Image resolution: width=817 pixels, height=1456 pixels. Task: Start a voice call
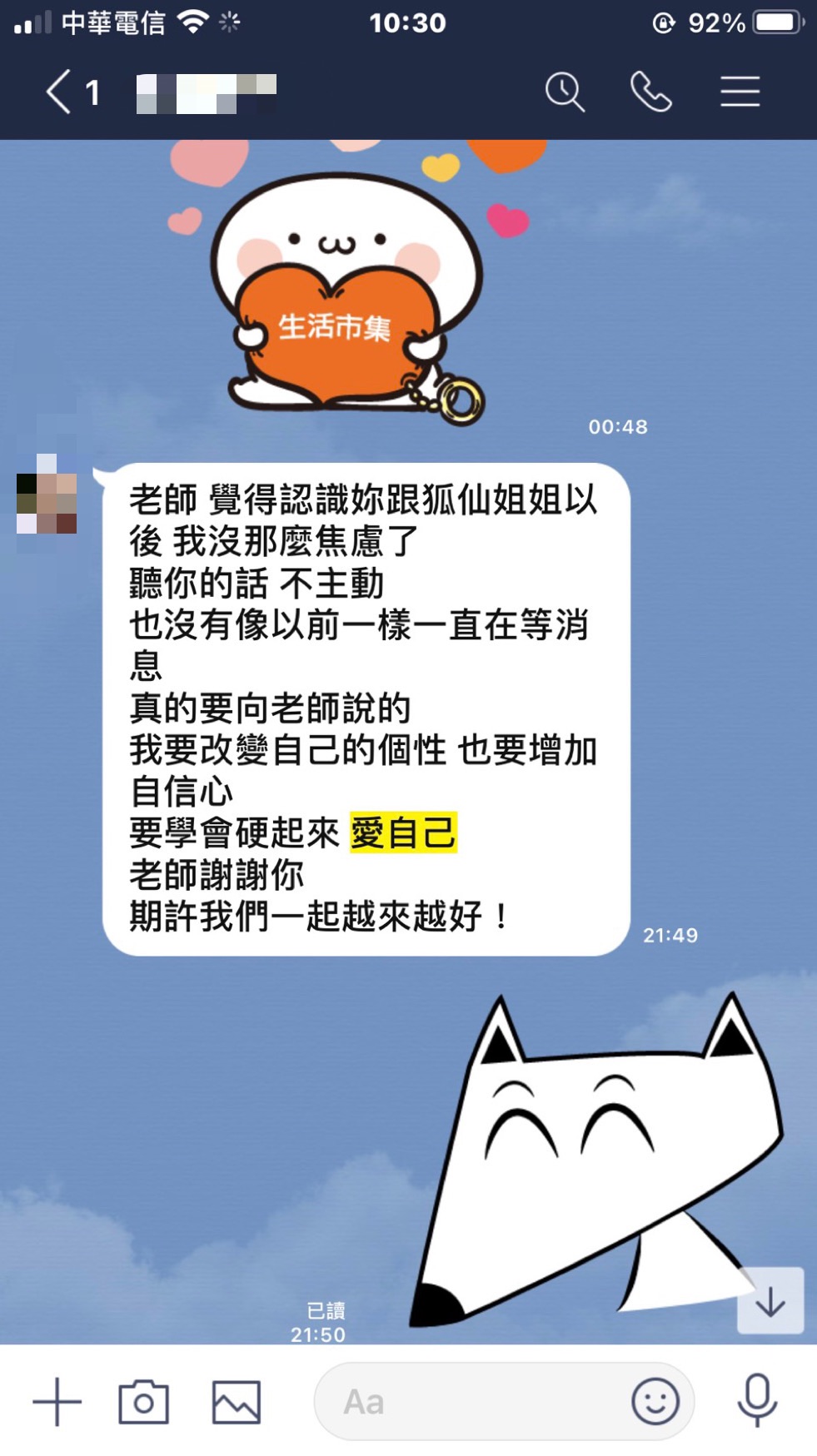[x=650, y=92]
